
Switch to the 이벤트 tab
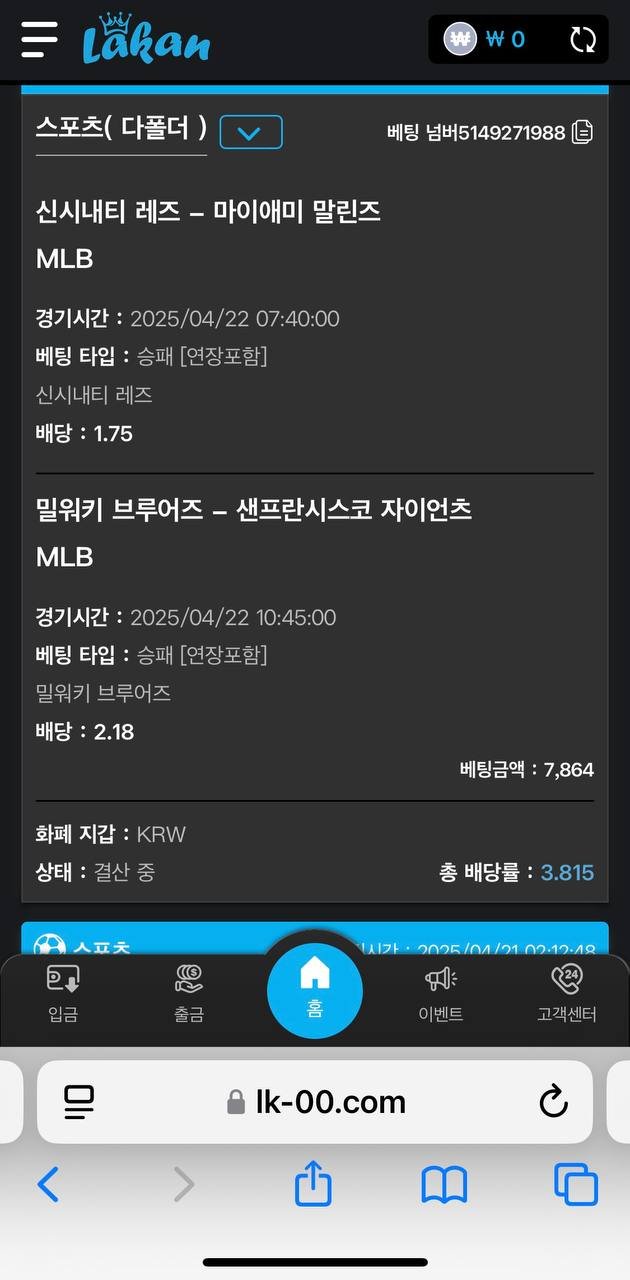click(x=440, y=993)
